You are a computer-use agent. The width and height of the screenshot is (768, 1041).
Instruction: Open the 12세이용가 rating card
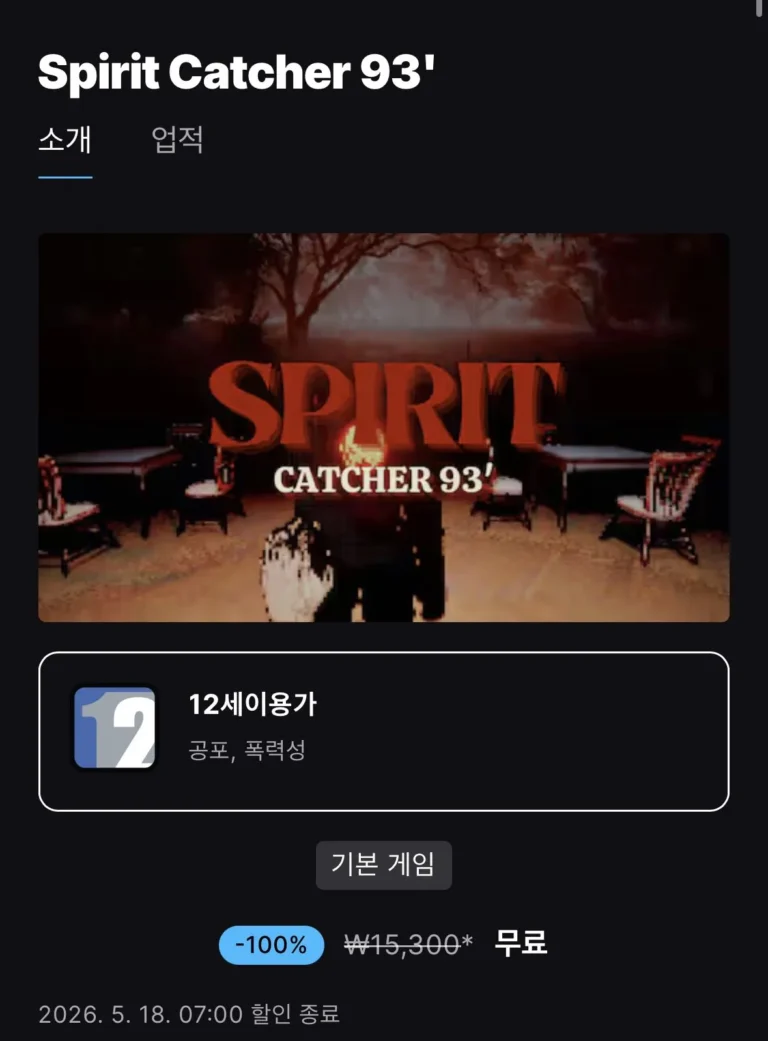384,732
